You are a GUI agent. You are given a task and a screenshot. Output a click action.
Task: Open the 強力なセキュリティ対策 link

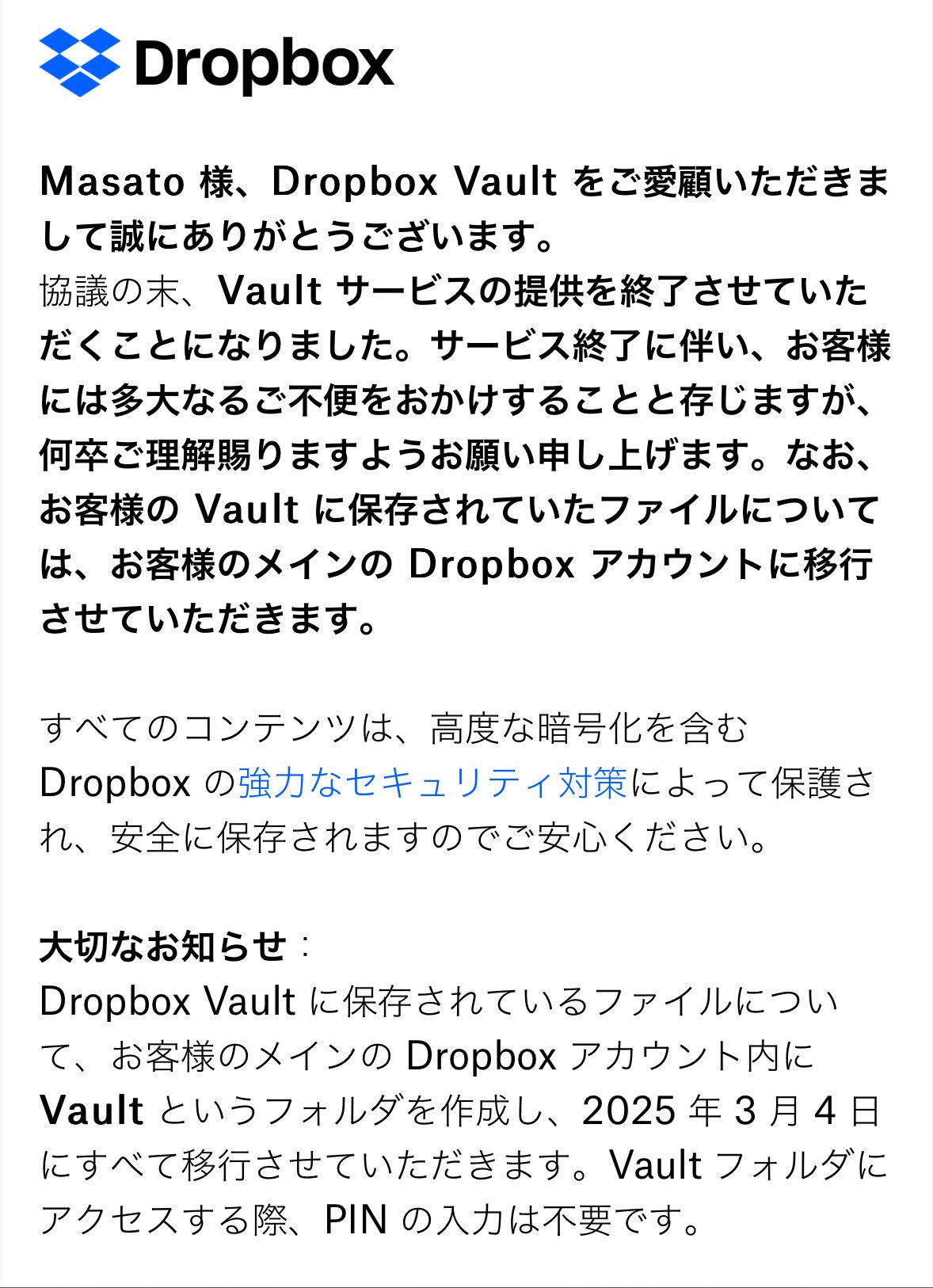(432, 783)
